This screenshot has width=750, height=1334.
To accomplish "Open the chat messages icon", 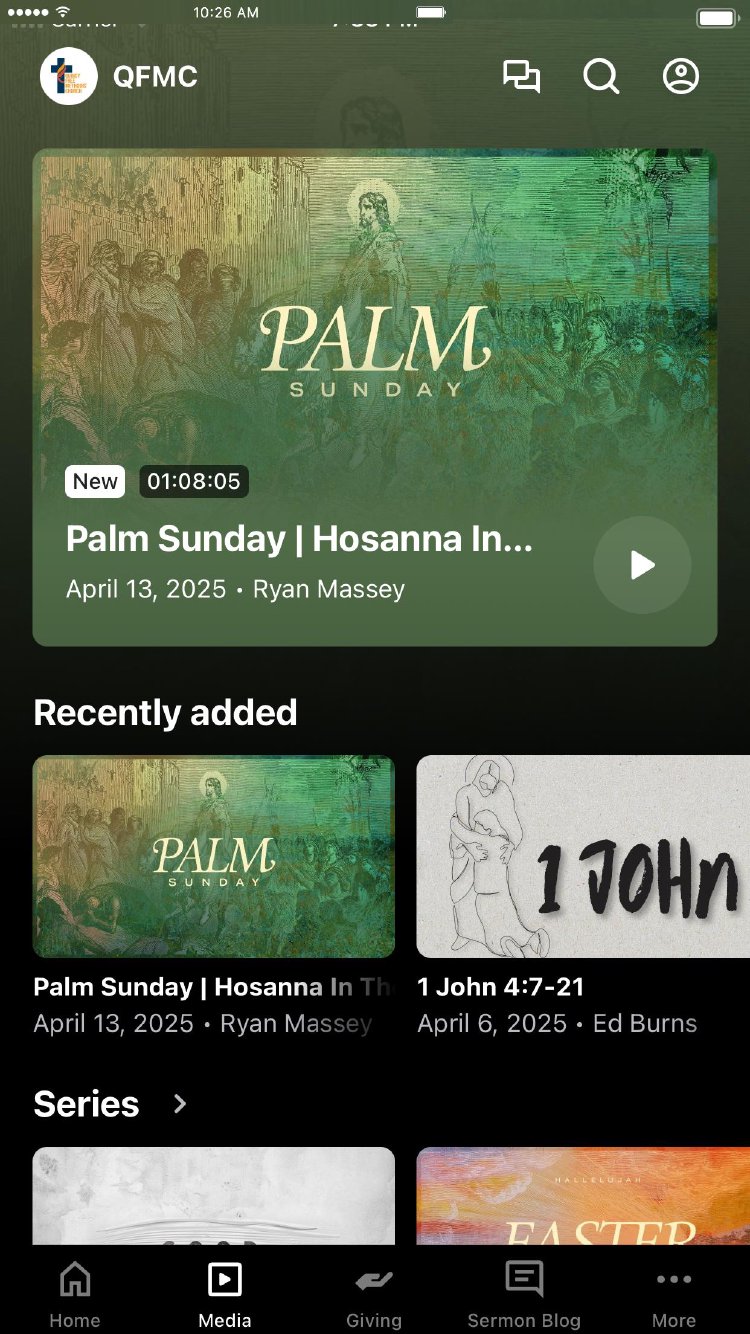I will point(521,77).
